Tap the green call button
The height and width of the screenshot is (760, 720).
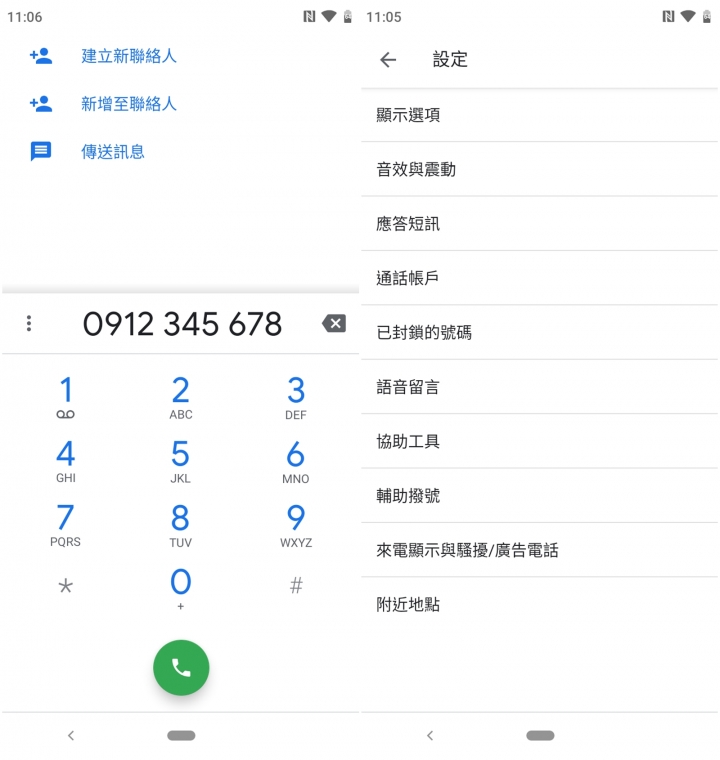pos(181,668)
